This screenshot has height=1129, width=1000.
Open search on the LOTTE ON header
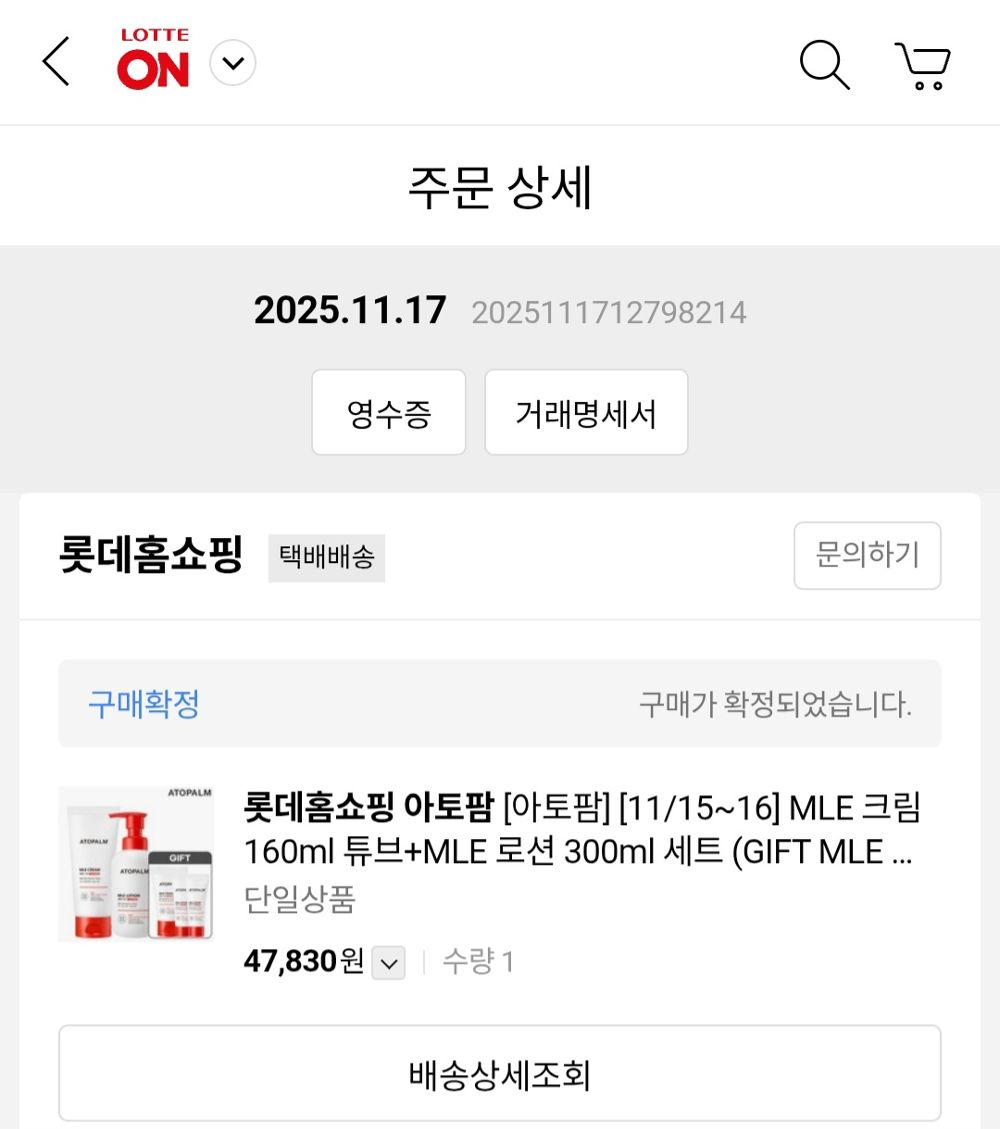pyautogui.click(x=823, y=63)
